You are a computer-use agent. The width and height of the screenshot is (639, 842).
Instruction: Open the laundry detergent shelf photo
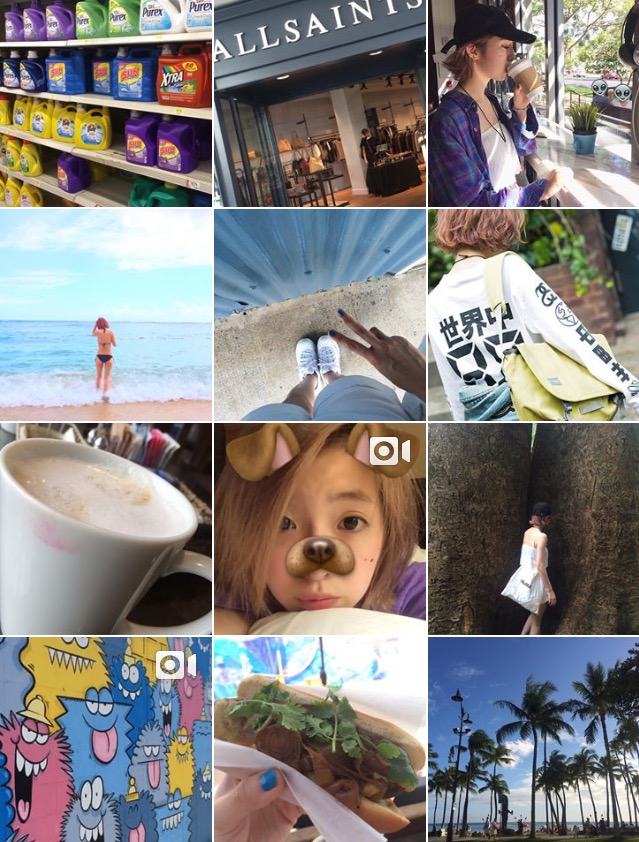(x=105, y=103)
